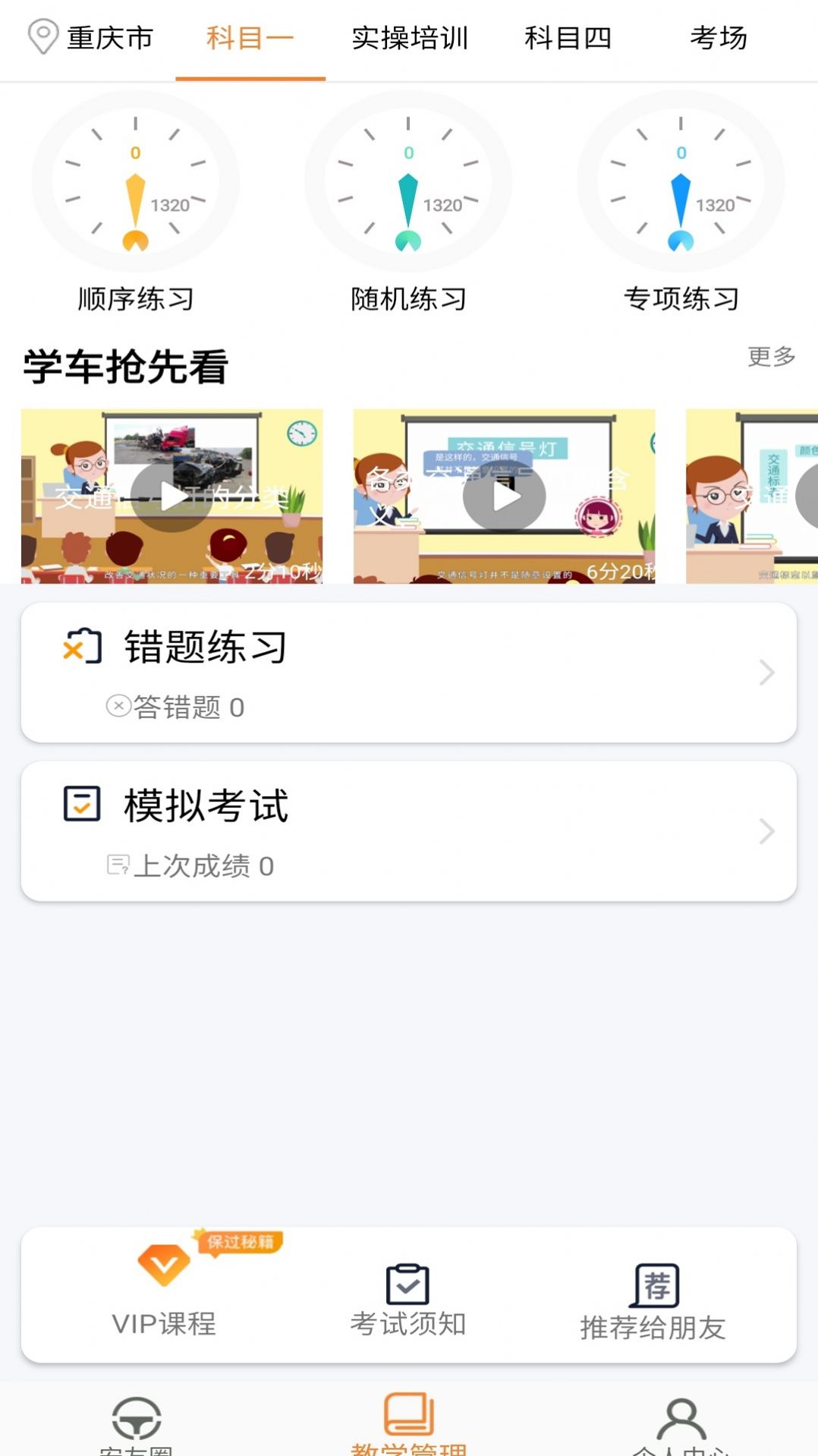Tap the 顺序练习 progress gauge
This screenshot has height=1456, width=818.
135,184
